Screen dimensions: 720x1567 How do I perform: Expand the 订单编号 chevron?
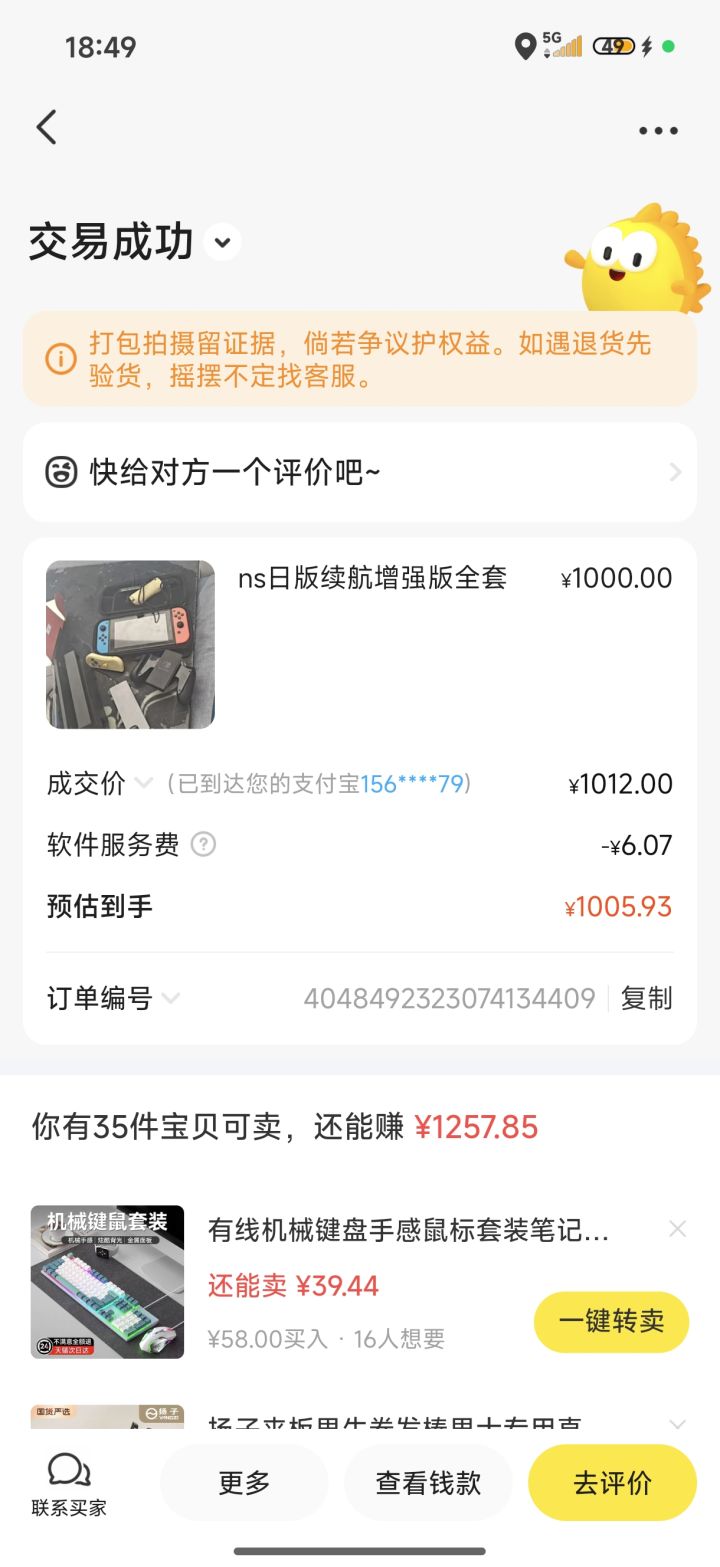pos(171,998)
